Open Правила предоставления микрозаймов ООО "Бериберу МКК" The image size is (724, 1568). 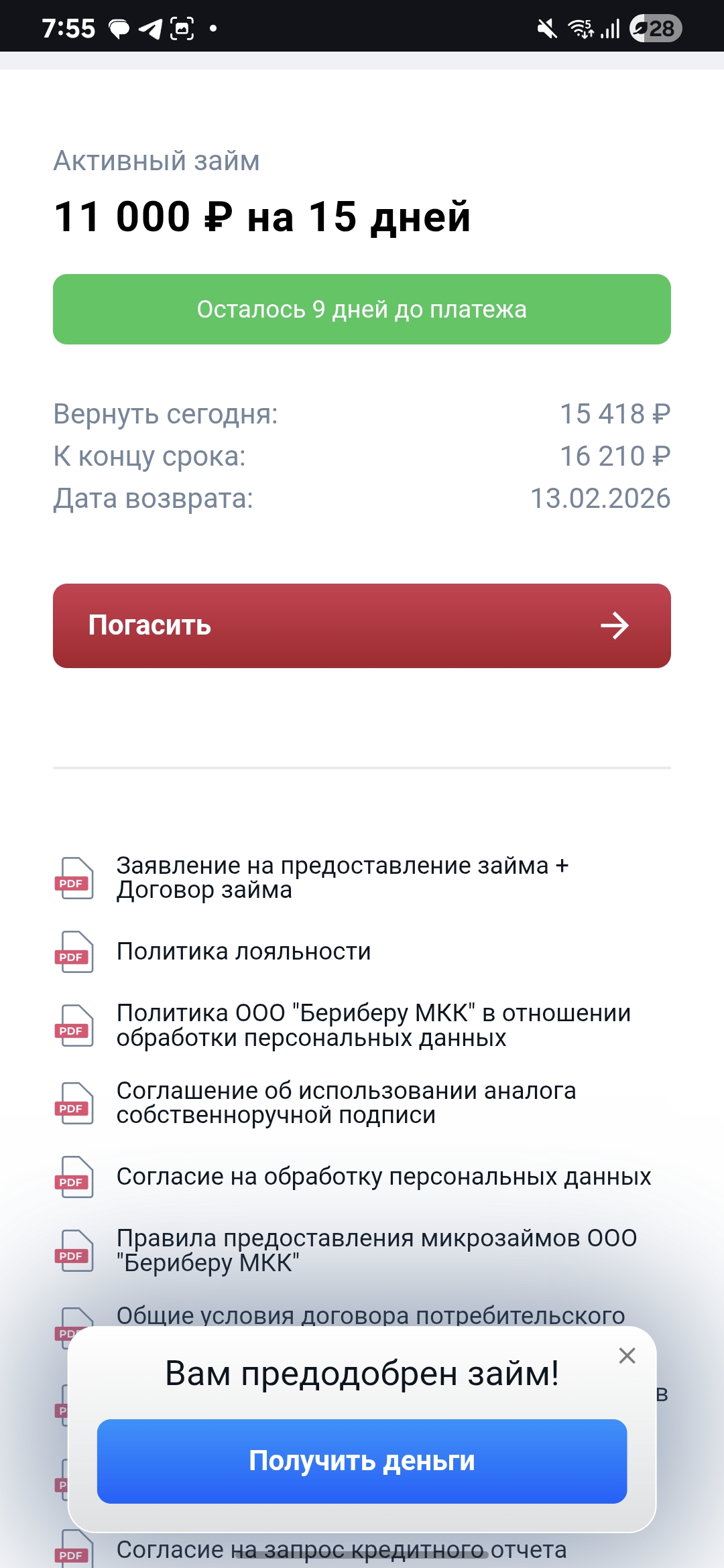(375, 1250)
